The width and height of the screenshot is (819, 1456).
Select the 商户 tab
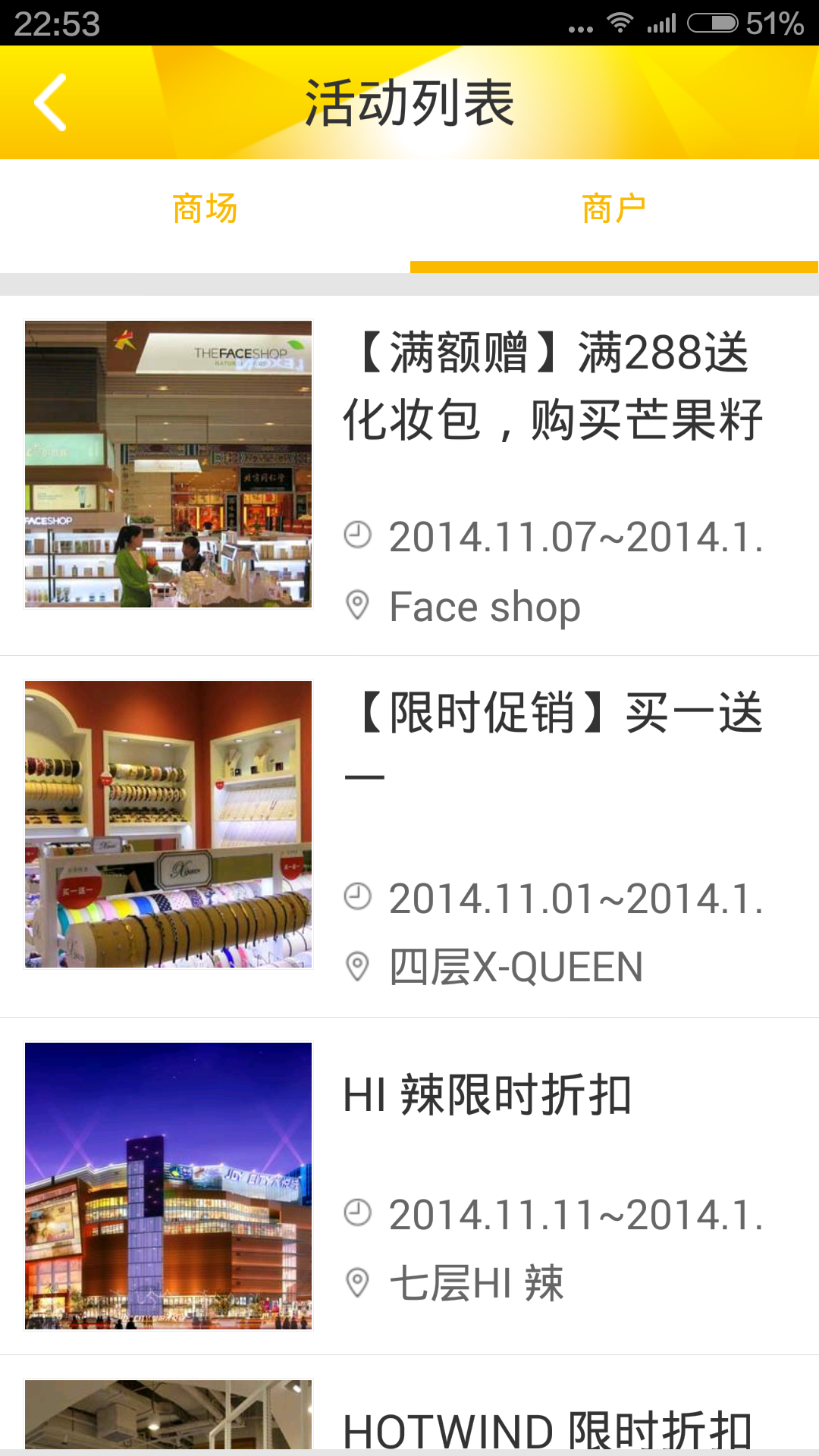click(x=613, y=209)
